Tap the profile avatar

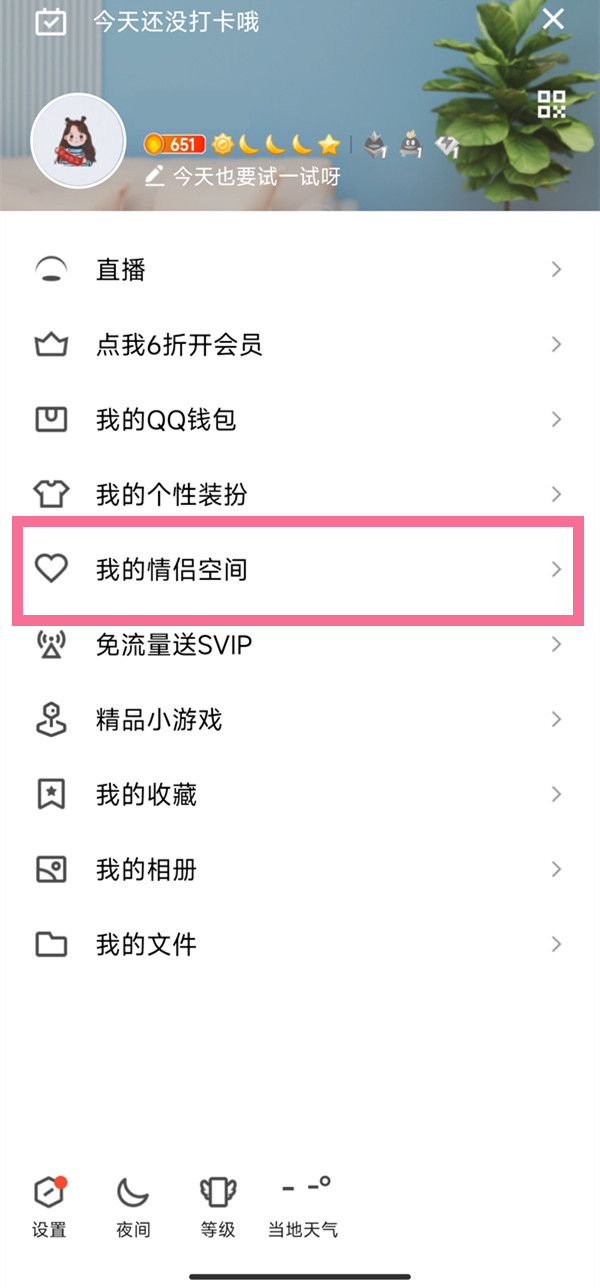pos(78,141)
